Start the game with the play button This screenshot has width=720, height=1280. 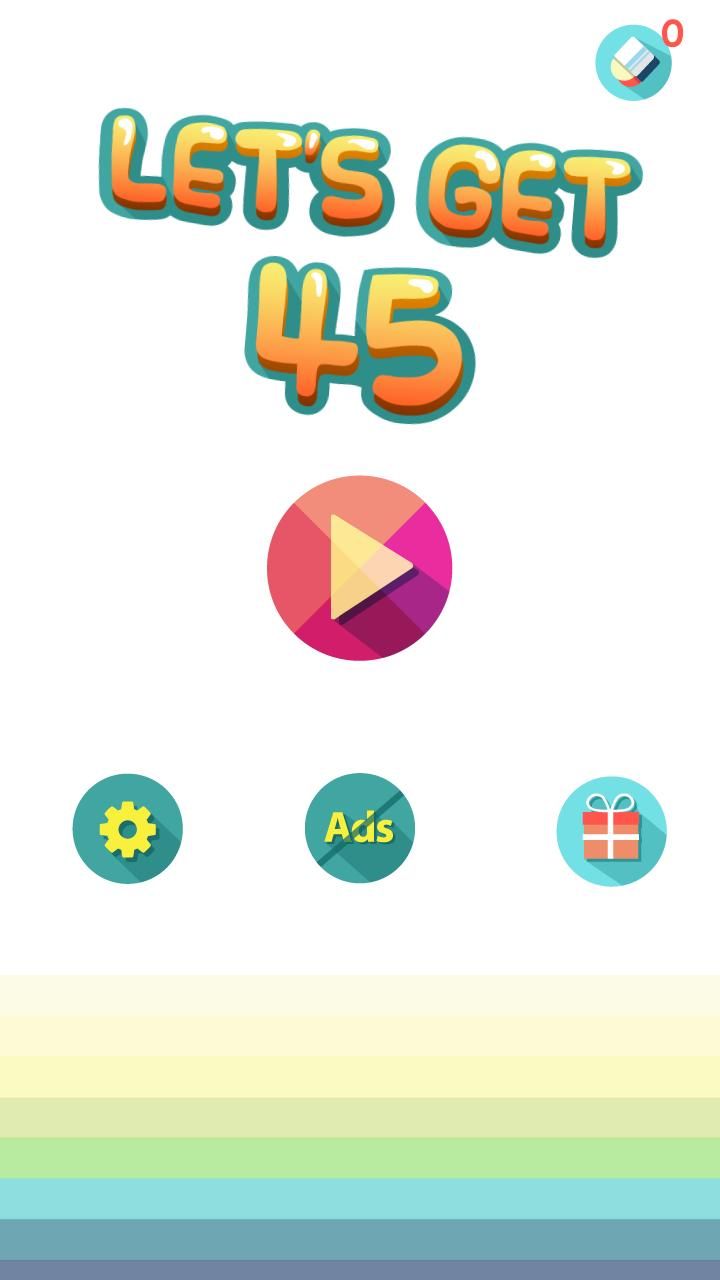[359, 567]
